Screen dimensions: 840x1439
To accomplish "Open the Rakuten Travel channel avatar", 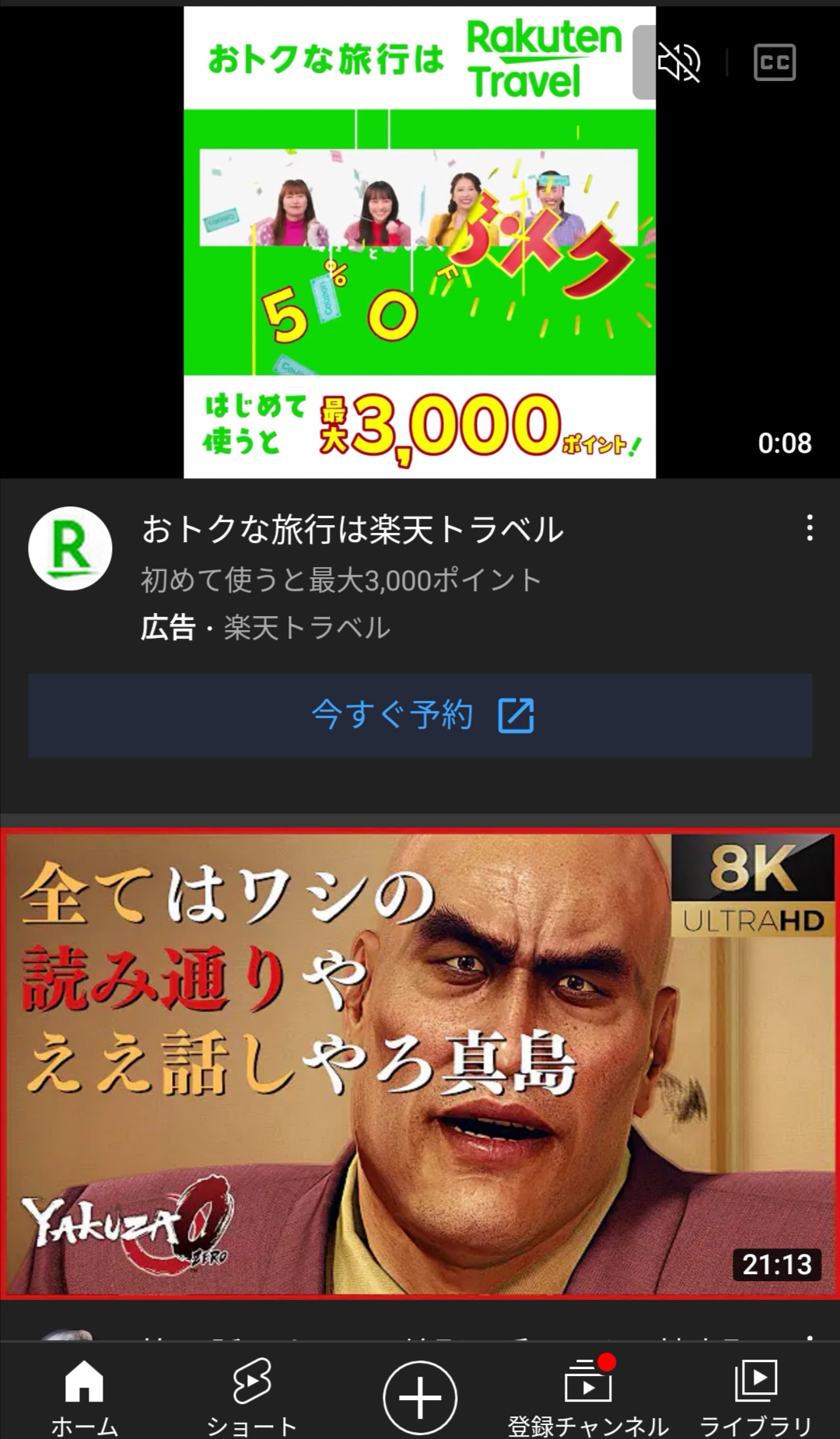I will pos(70,548).
